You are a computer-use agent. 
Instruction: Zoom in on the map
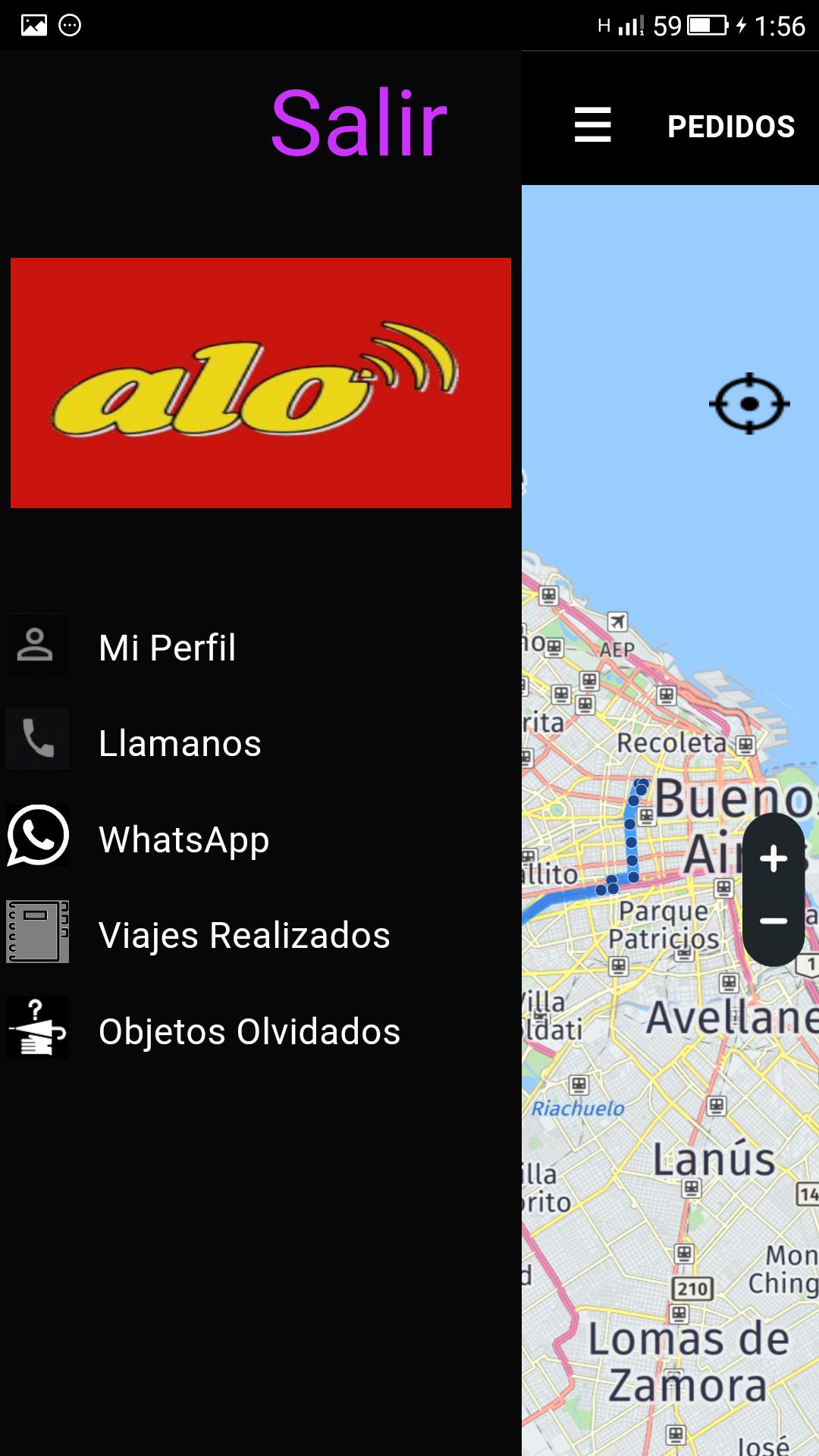(x=773, y=858)
